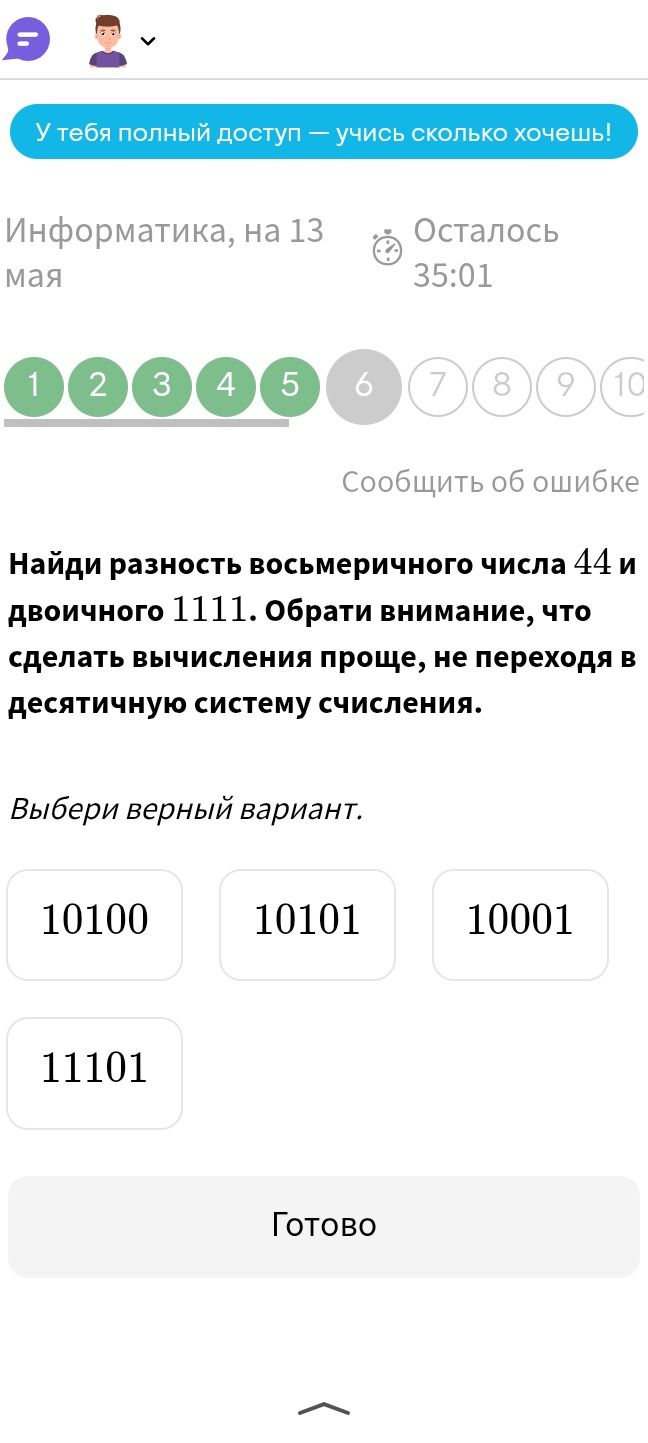Go to question 1
This screenshot has height=1443, width=648.
pos(34,385)
